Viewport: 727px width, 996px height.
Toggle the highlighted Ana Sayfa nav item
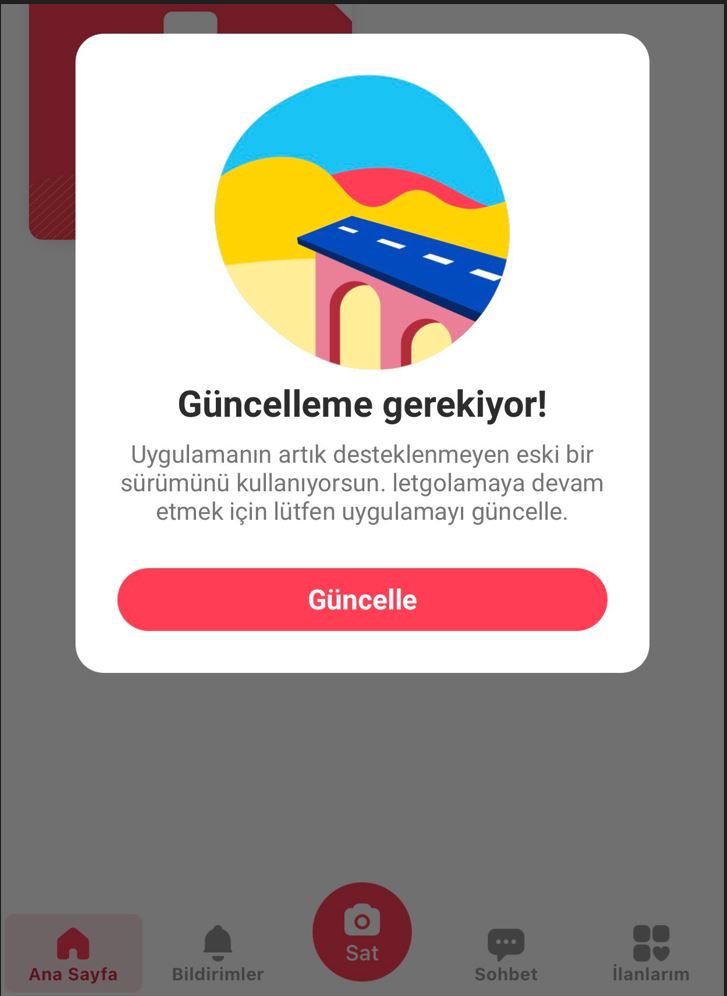click(x=74, y=955)
